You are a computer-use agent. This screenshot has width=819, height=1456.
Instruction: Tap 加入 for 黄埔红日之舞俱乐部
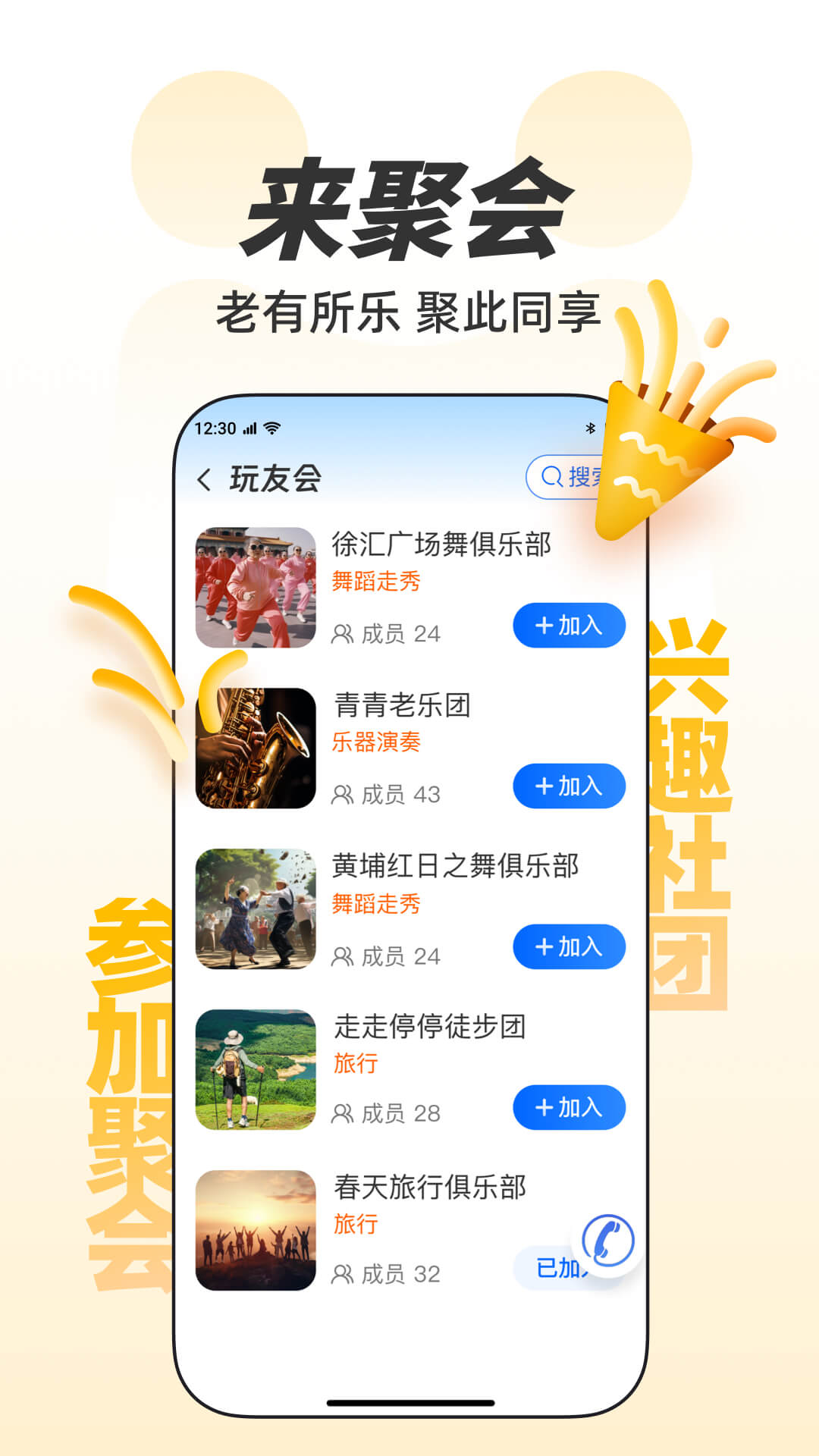(x=569, y=945)
